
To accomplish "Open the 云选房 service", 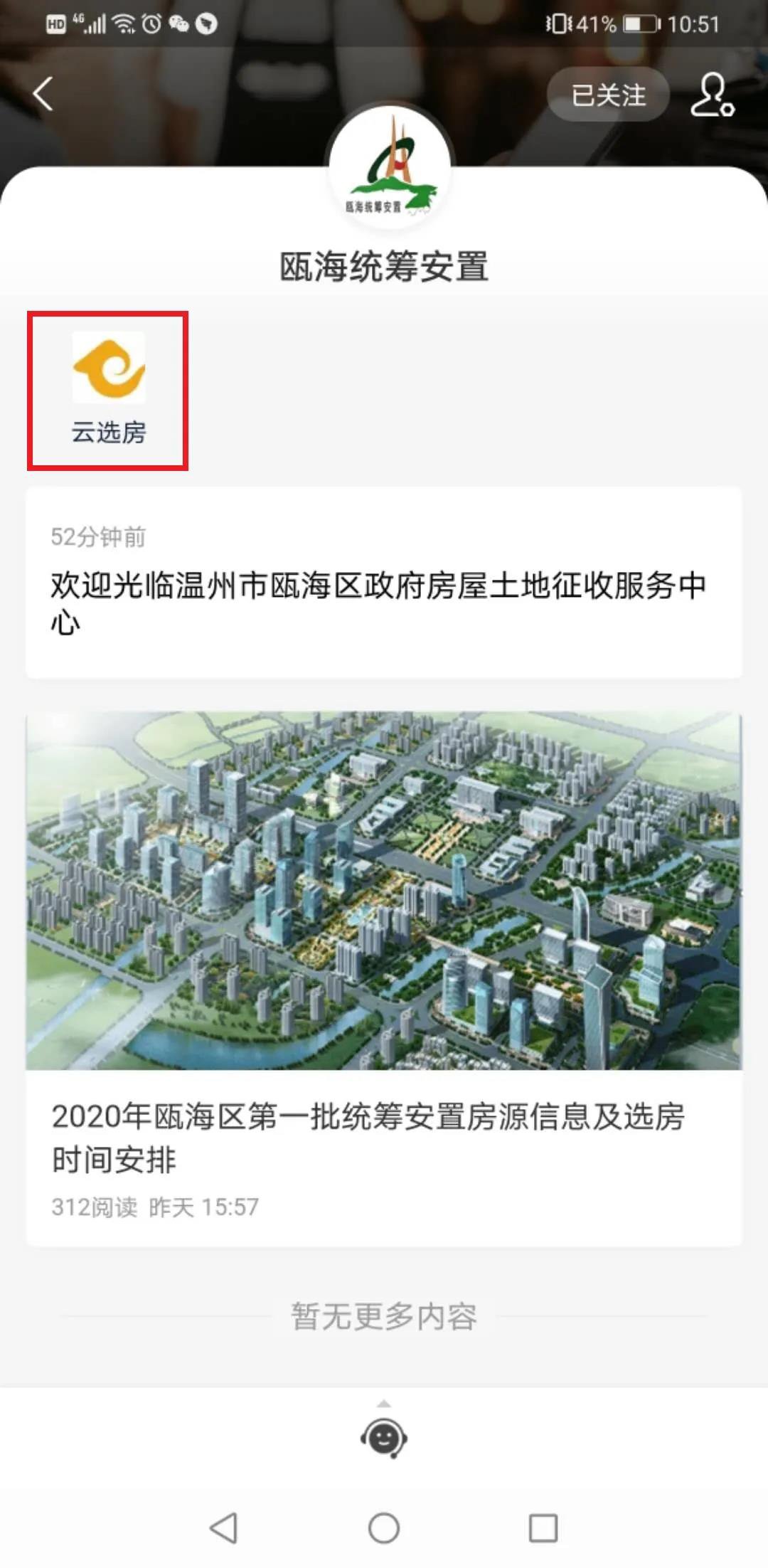I will click(x=108, y=390).
